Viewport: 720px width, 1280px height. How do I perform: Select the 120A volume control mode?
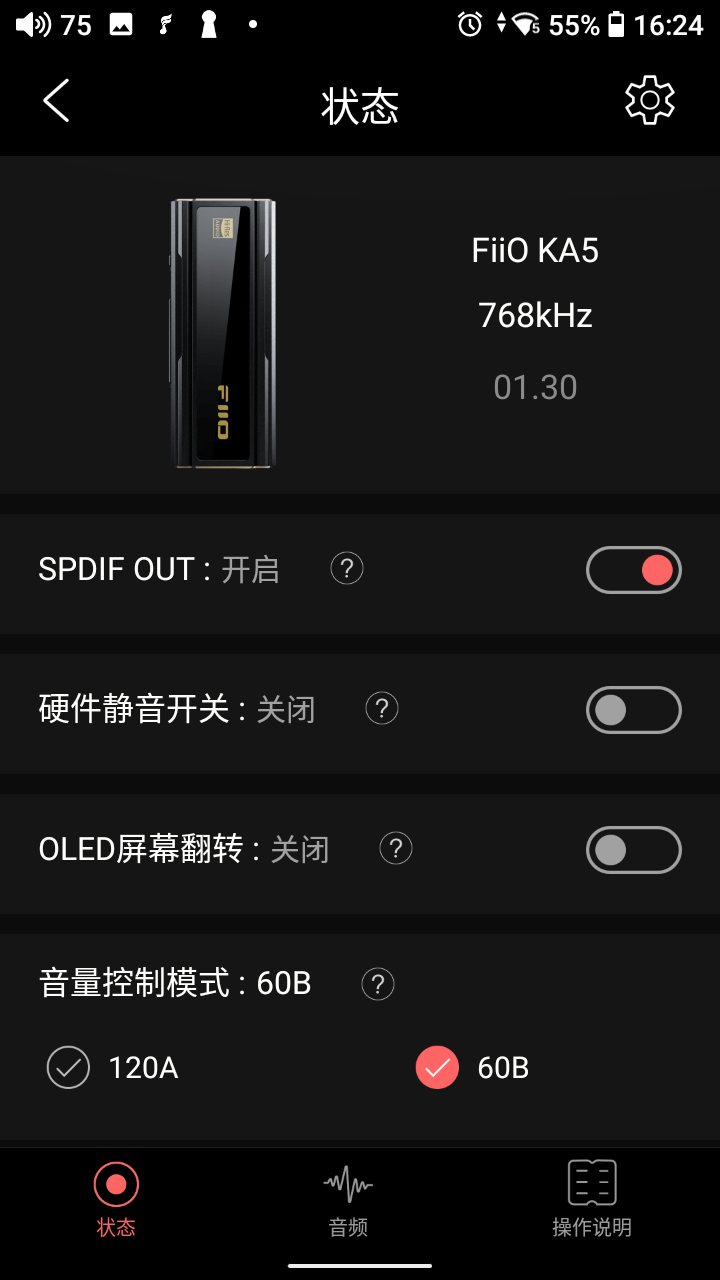(x=67, y=1068)
